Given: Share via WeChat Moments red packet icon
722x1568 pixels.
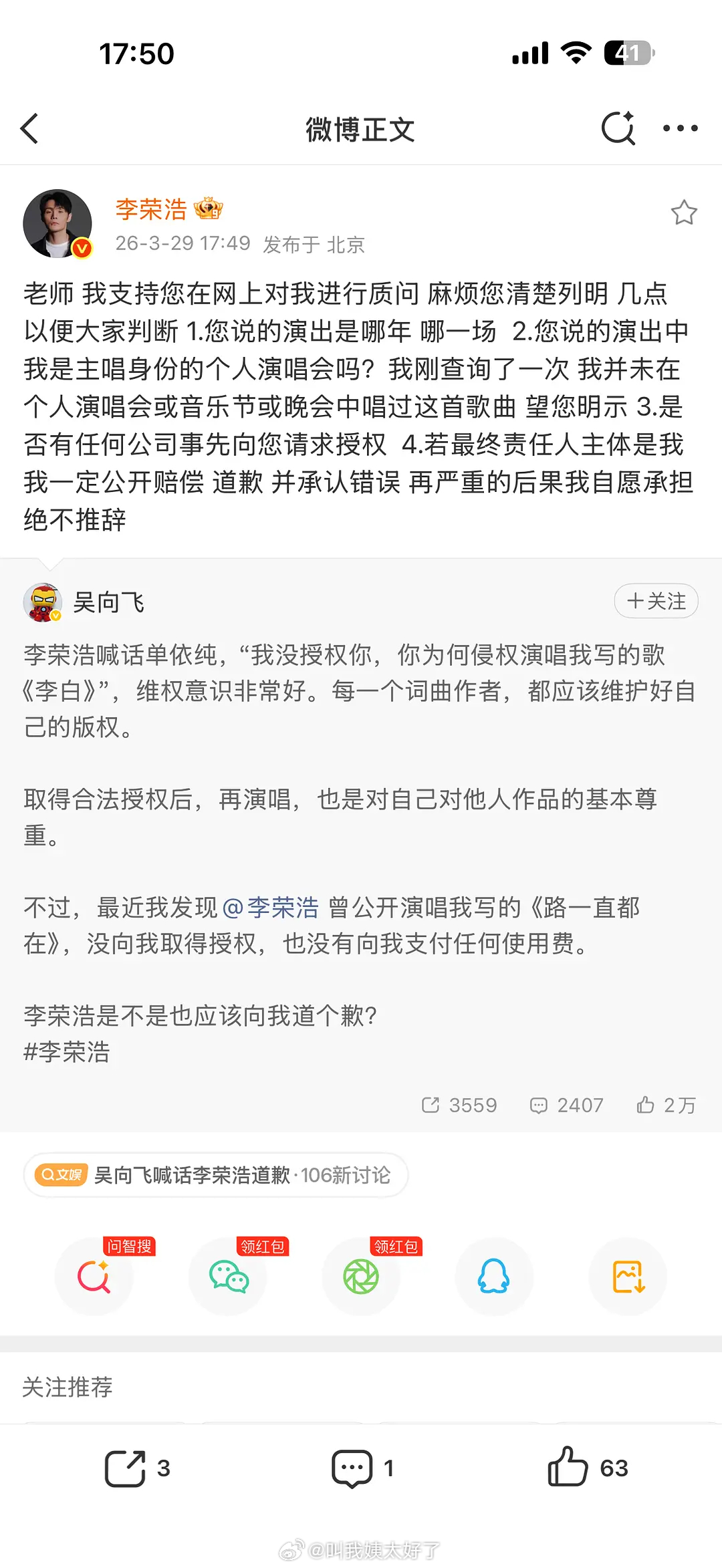Looking at the screenshot, I should tap(361, 1277).
